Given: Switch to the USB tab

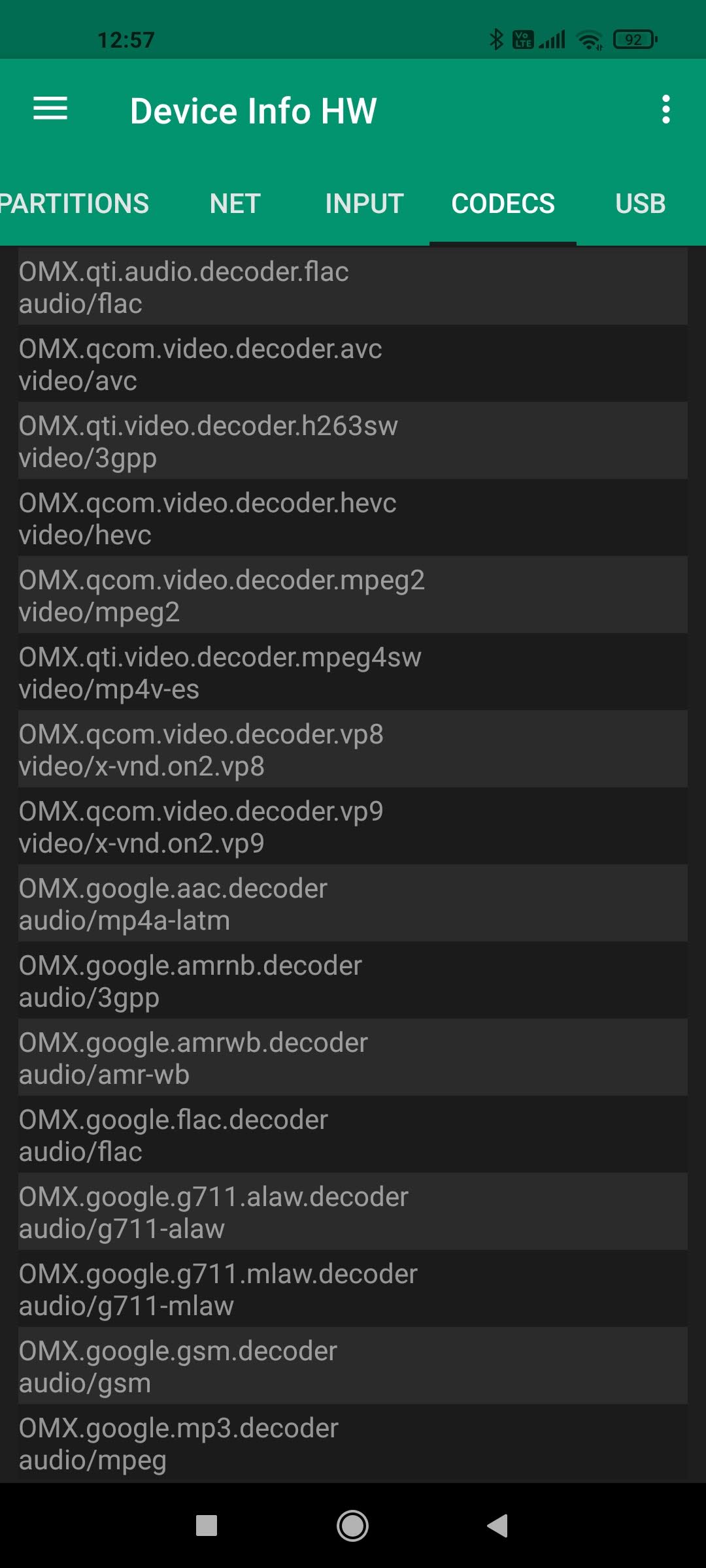Looking at the screenshot, I should (x=640, y=204).
